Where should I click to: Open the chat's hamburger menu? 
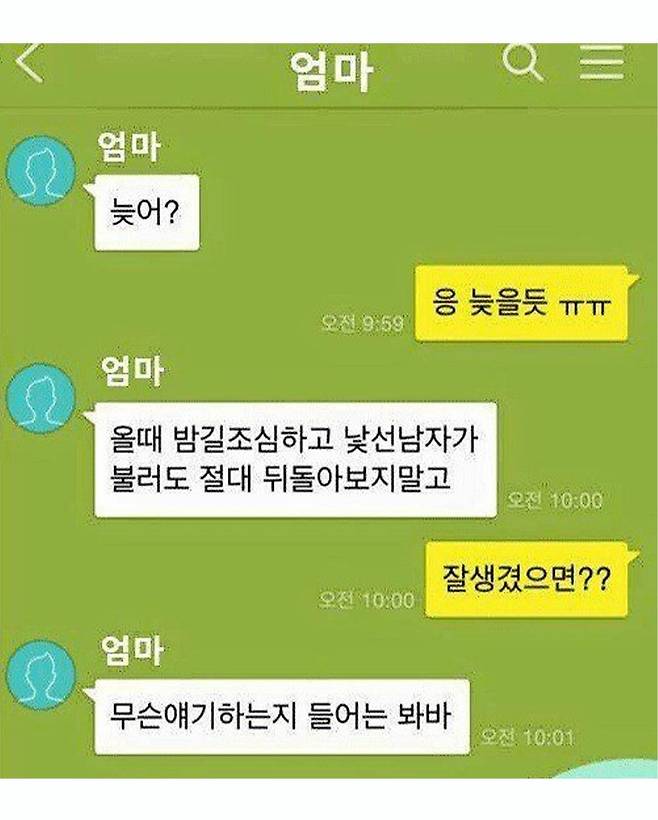point(601,64)
